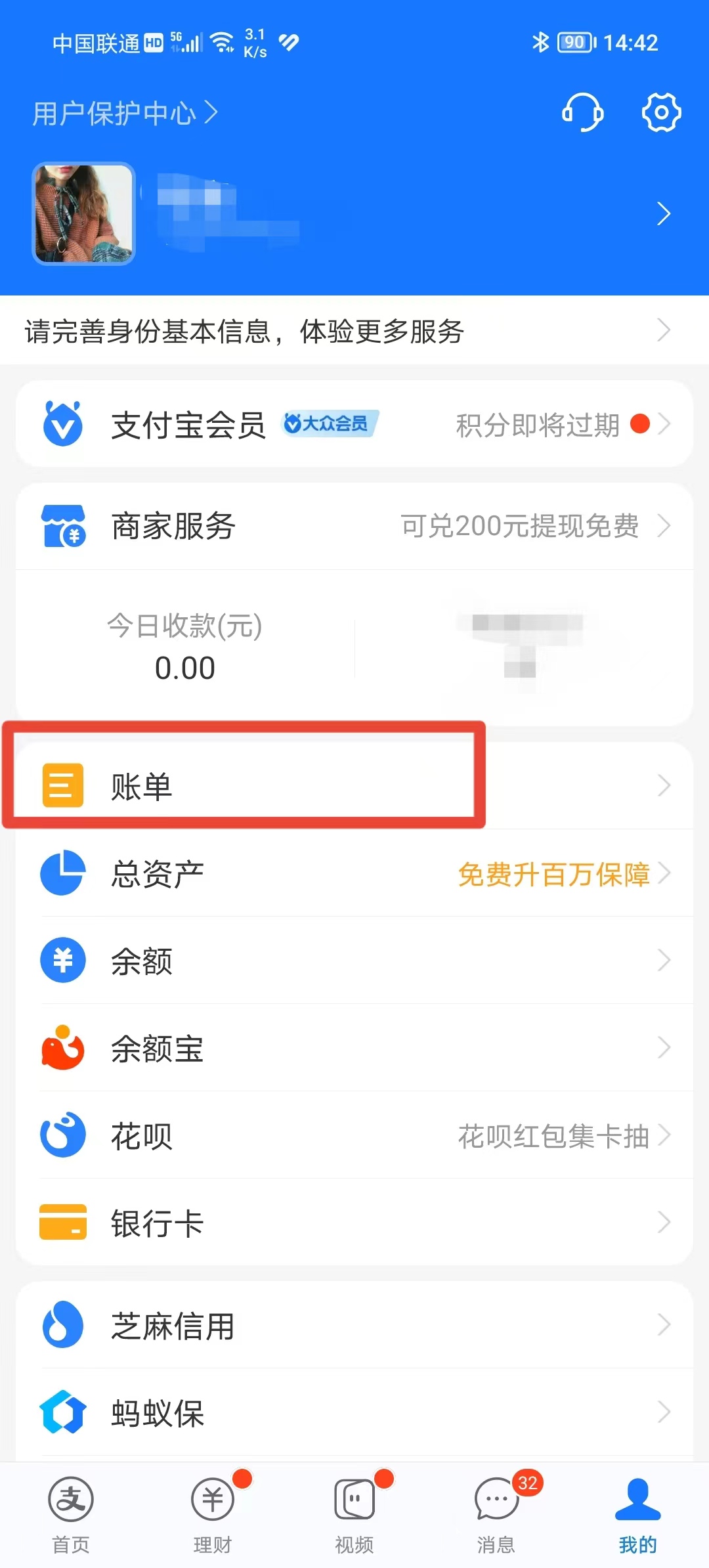
Task: Open 蚂蚁保 row
Action: (354, 1412)
